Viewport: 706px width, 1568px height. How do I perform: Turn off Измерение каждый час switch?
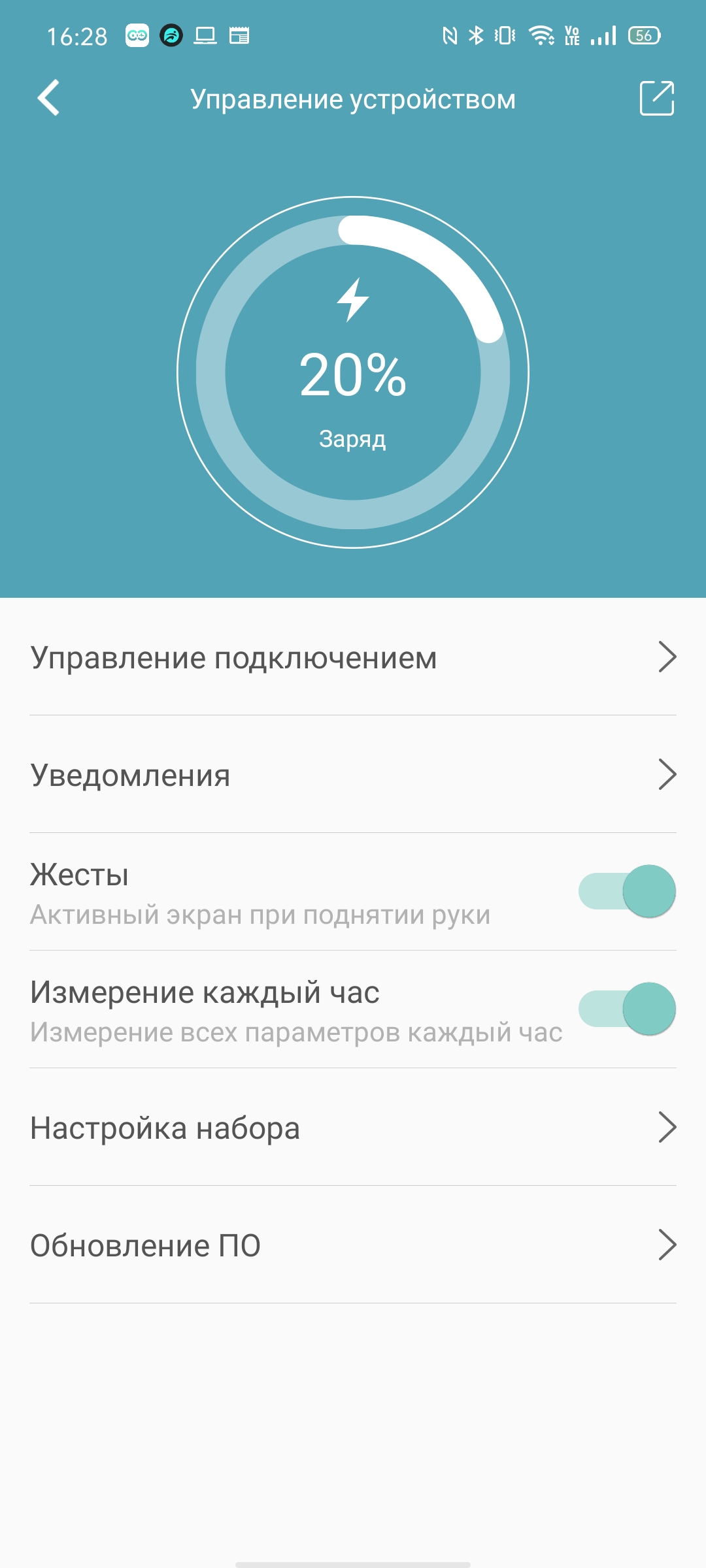click(627, 1009)
